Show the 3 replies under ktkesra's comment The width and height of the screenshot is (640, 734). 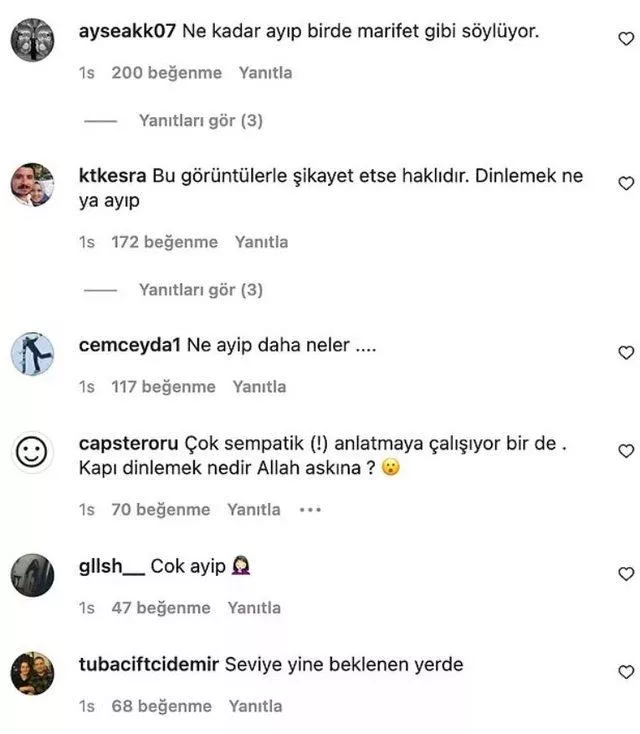(x=200, y=290)
